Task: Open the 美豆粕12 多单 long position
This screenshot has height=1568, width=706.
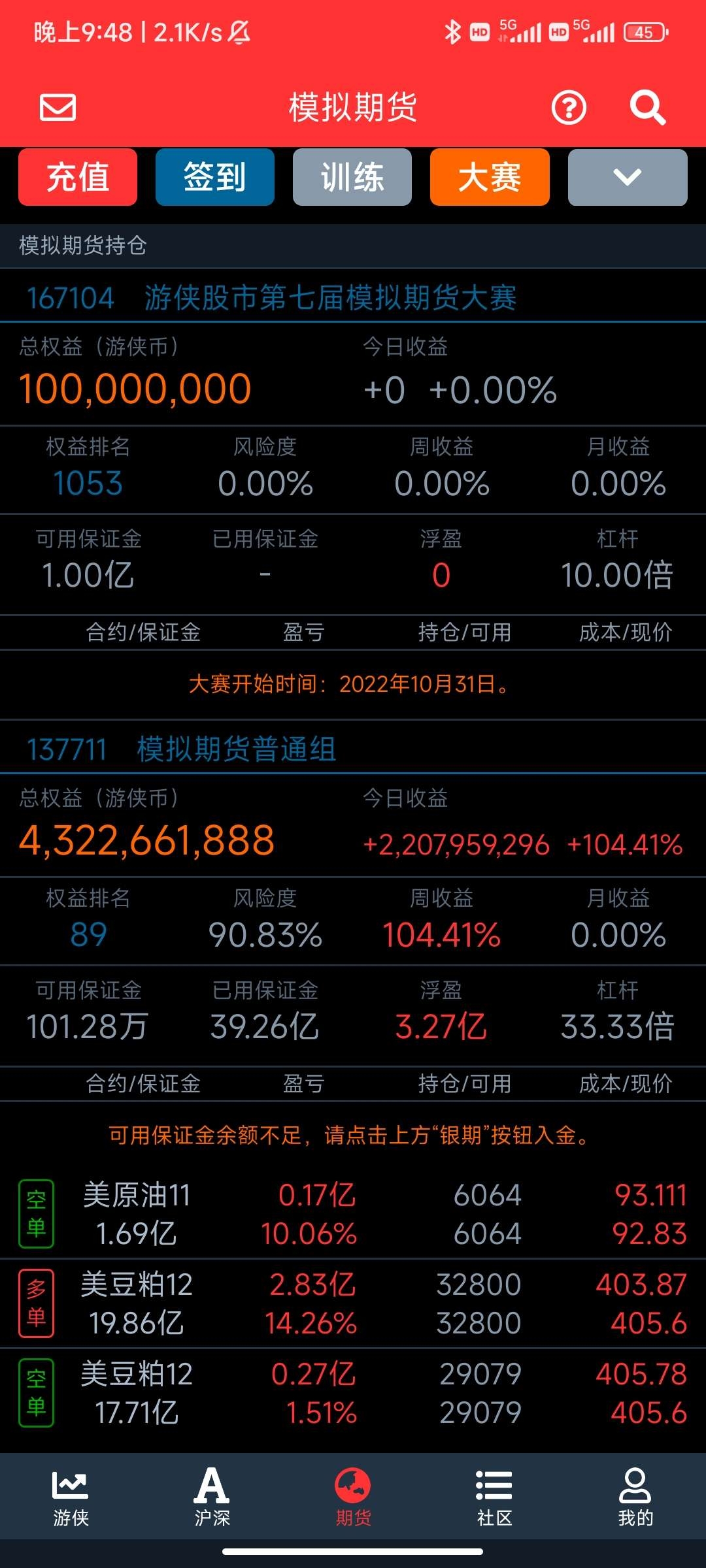Action: pos(353,1303)
